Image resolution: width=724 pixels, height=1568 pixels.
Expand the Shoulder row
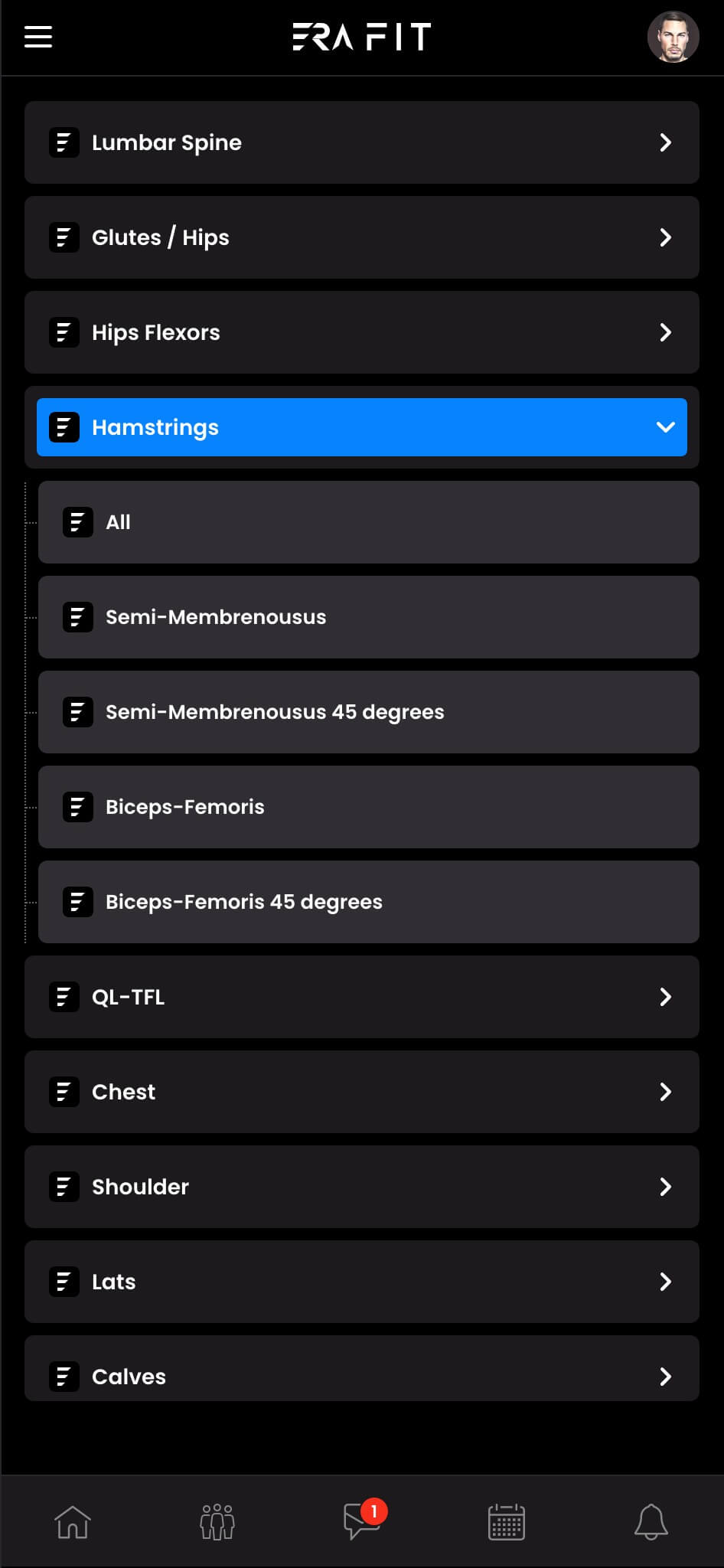pos(362,1187)
